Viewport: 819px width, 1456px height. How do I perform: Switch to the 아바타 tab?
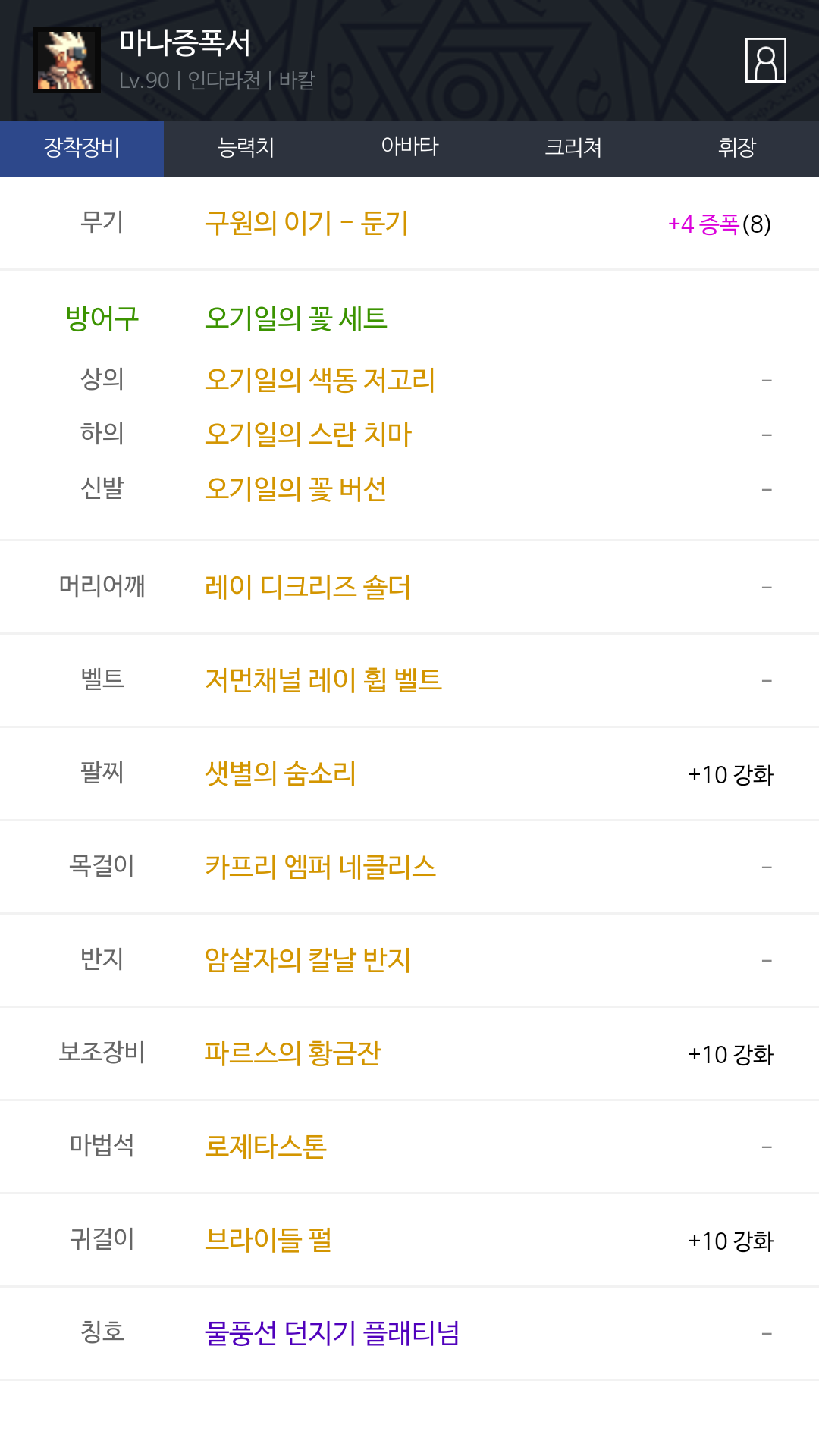pyautogui.click(x=409, y=149)
